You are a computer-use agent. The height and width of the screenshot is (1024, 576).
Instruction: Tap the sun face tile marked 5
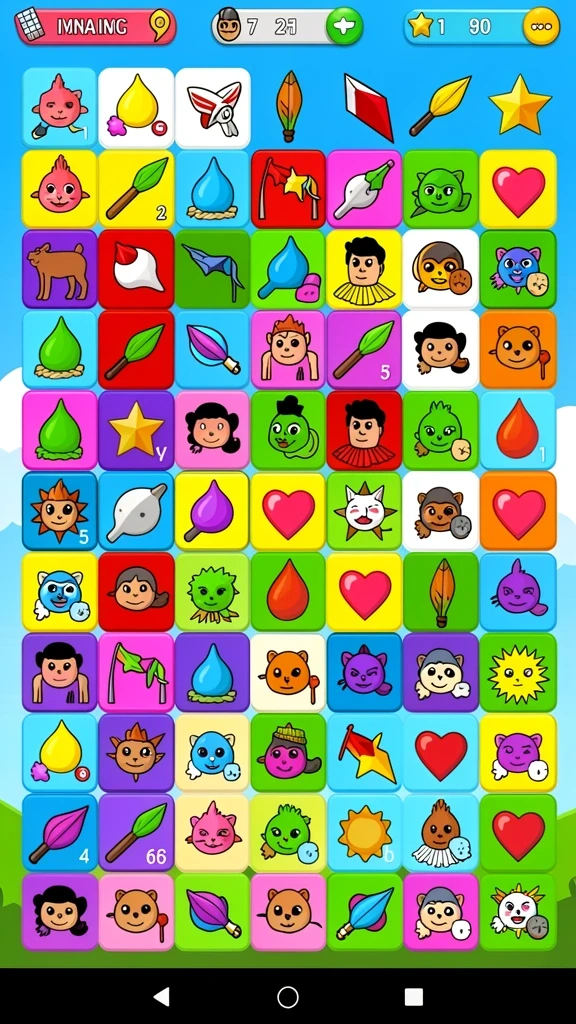pyautogui.click(x=59, y=511)
